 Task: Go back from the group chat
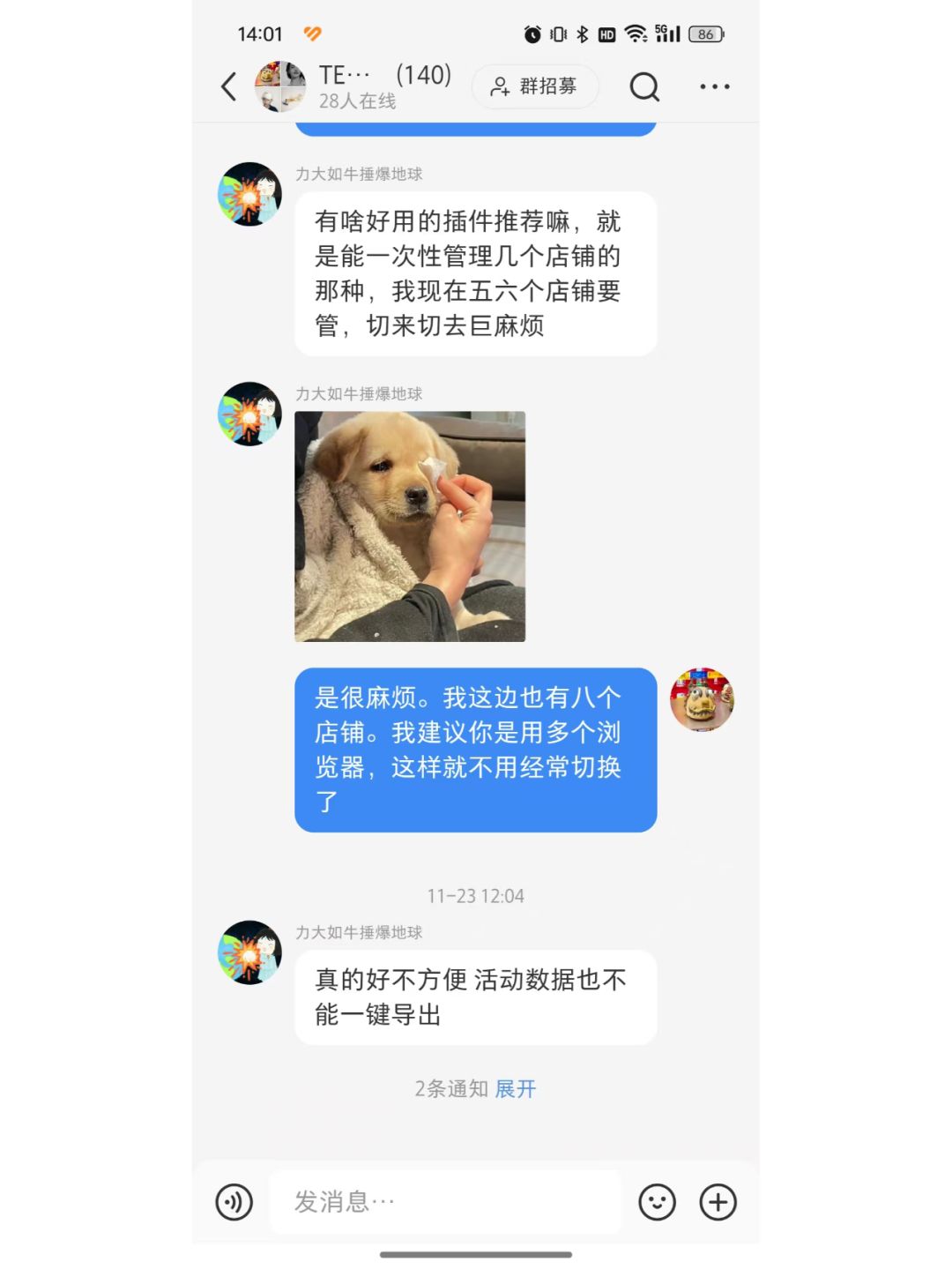229,86
